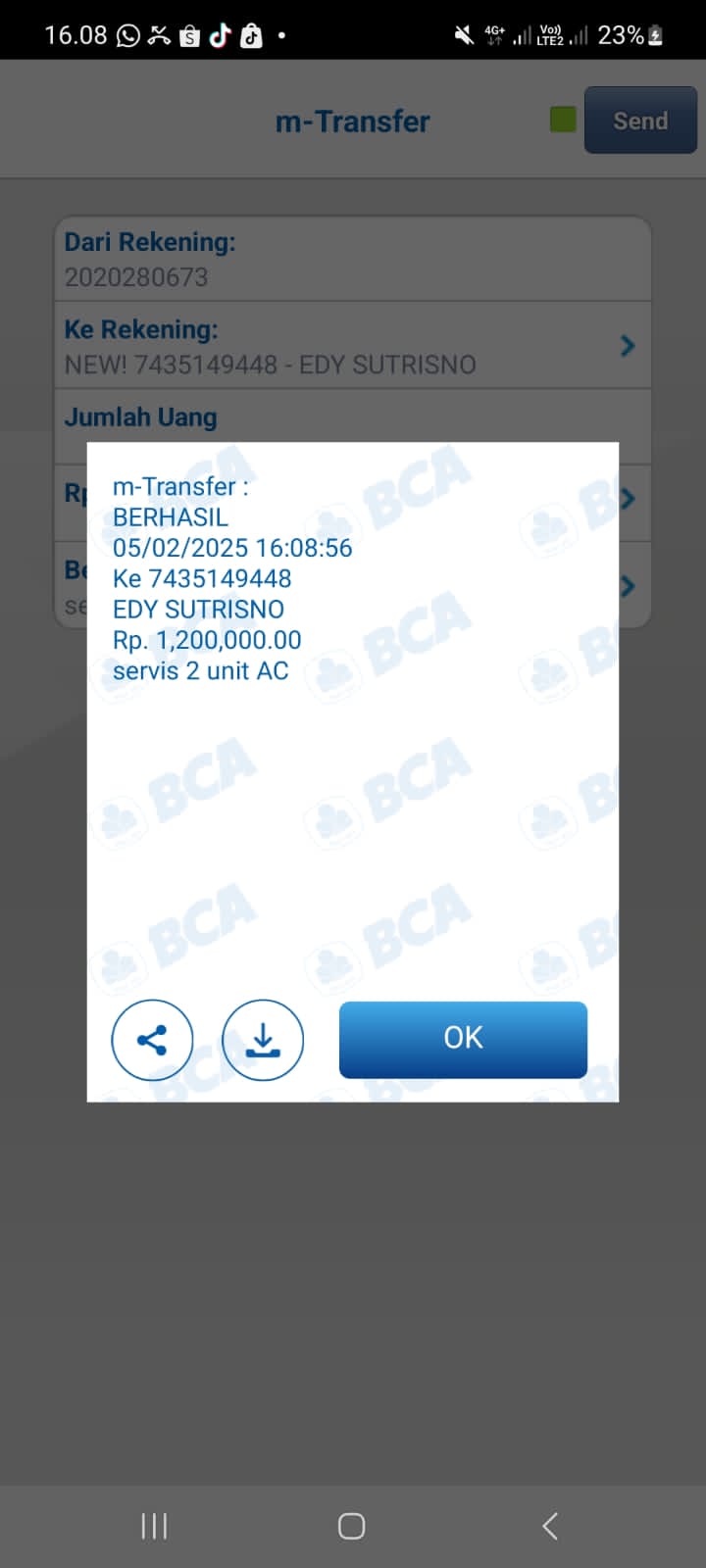Open the Ke Rekening destination row
Viewport: 706px width, 1568px height.
pos(352,346)
